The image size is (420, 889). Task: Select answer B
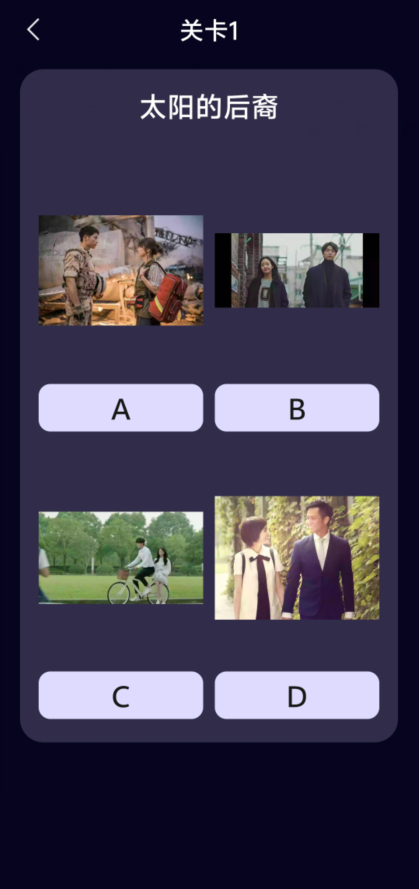tap(297, 408)
